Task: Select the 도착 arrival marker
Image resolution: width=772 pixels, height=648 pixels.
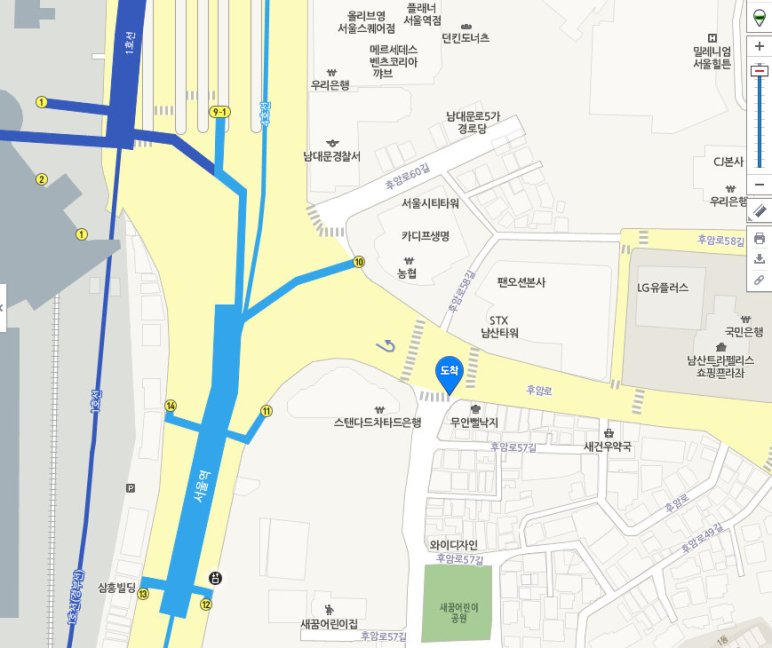Action: point(449,372)
